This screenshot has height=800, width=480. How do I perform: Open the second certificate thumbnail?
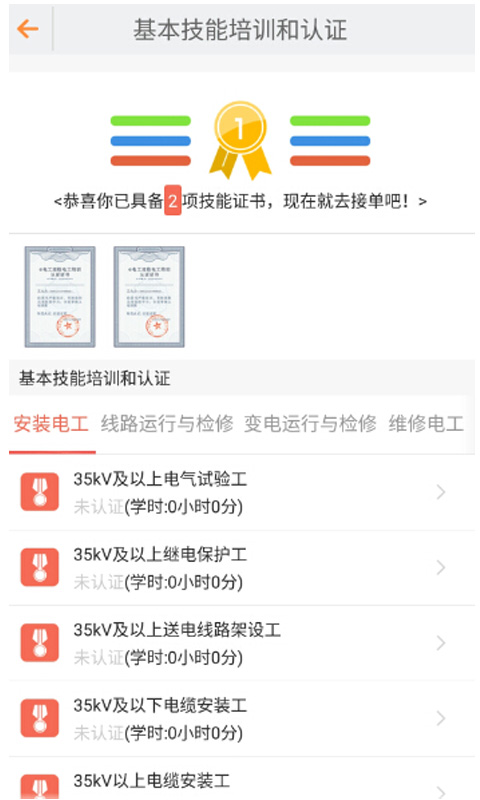pyautogui.click(x=149, y=297)
